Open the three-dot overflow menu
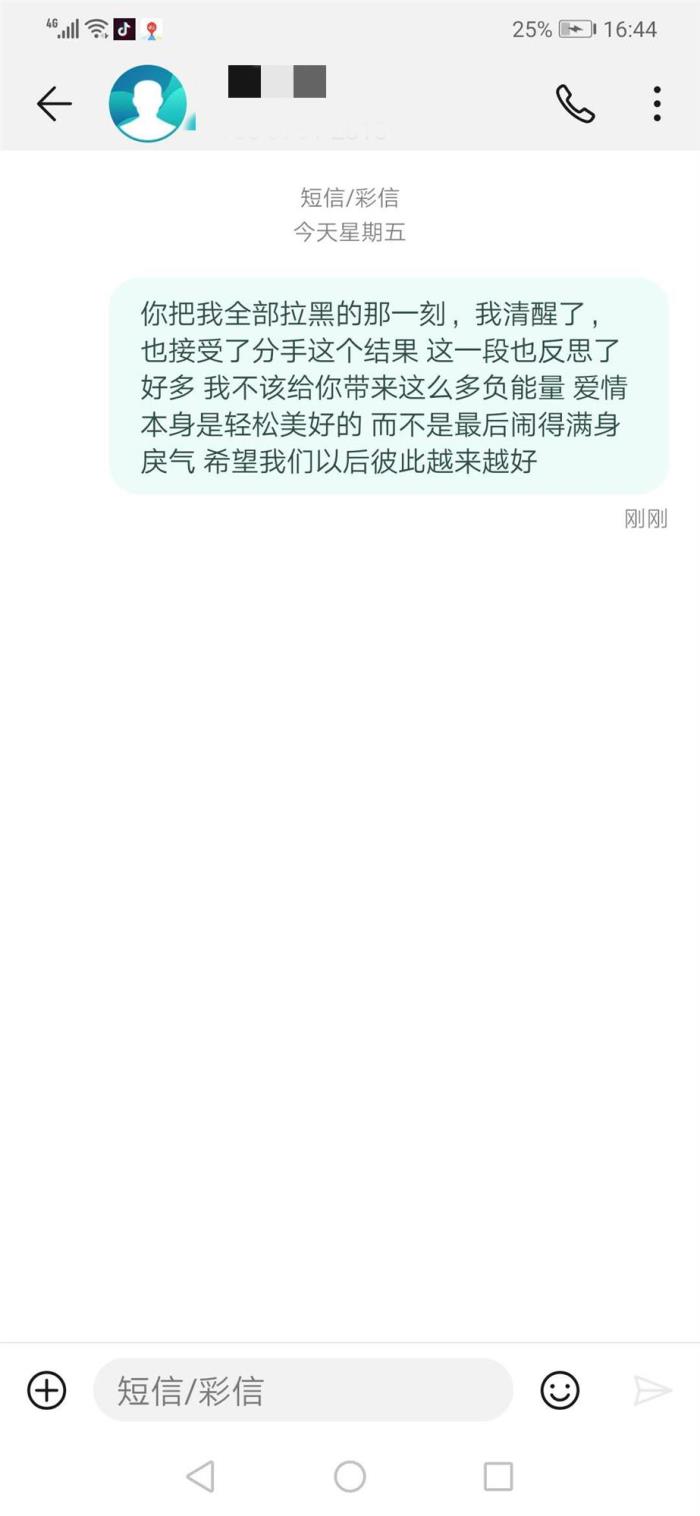Screen dimensions: 700x1516 point(657,103)
